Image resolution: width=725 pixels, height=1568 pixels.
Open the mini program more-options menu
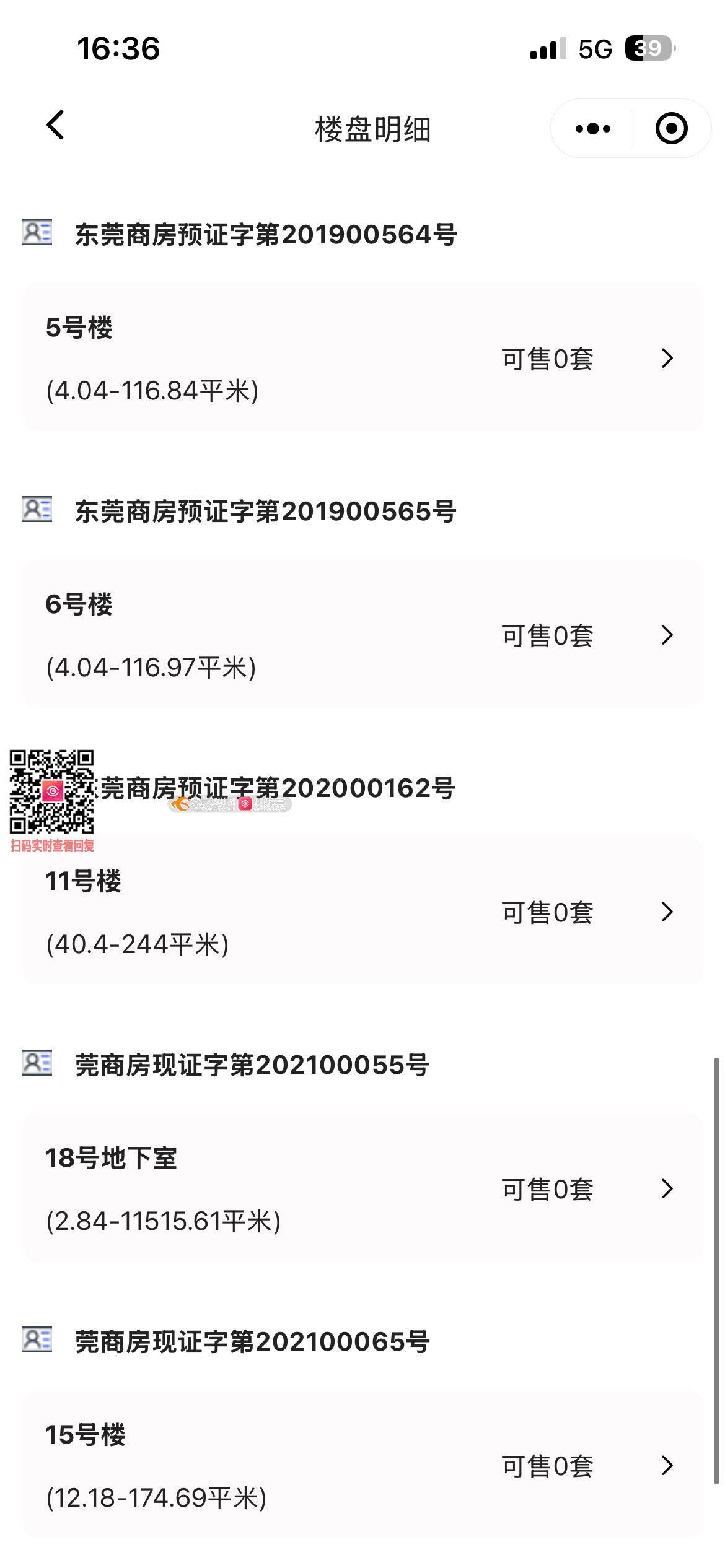(x=592, y=129)
